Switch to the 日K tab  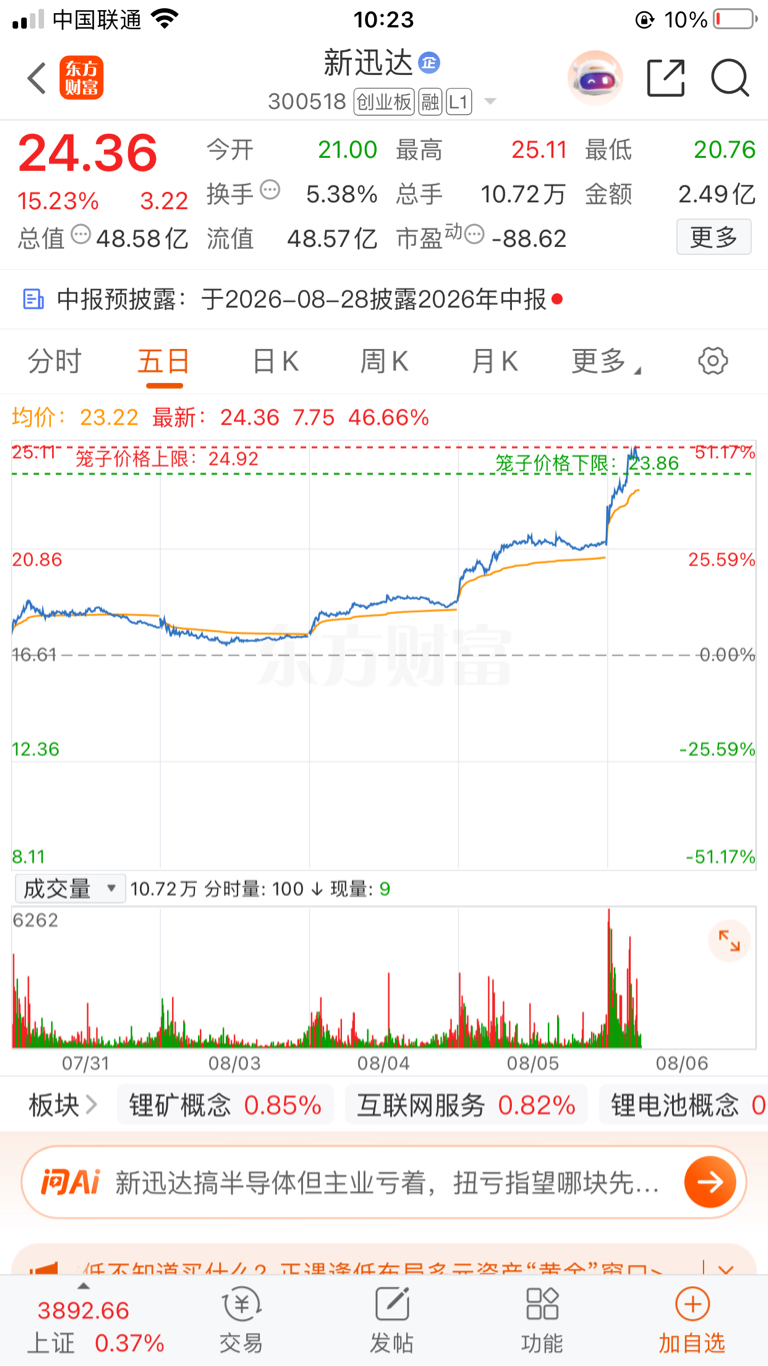pos(276,361)
